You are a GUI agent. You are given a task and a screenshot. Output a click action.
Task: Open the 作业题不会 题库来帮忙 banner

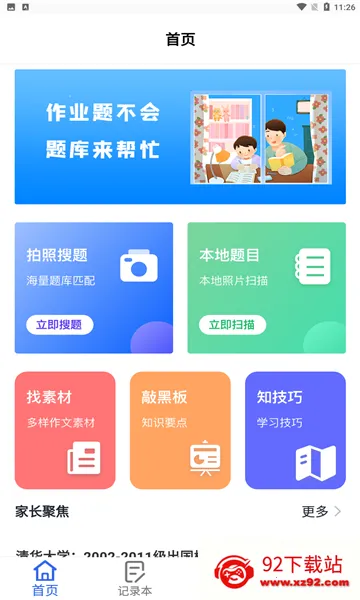(x=180, y=137)
